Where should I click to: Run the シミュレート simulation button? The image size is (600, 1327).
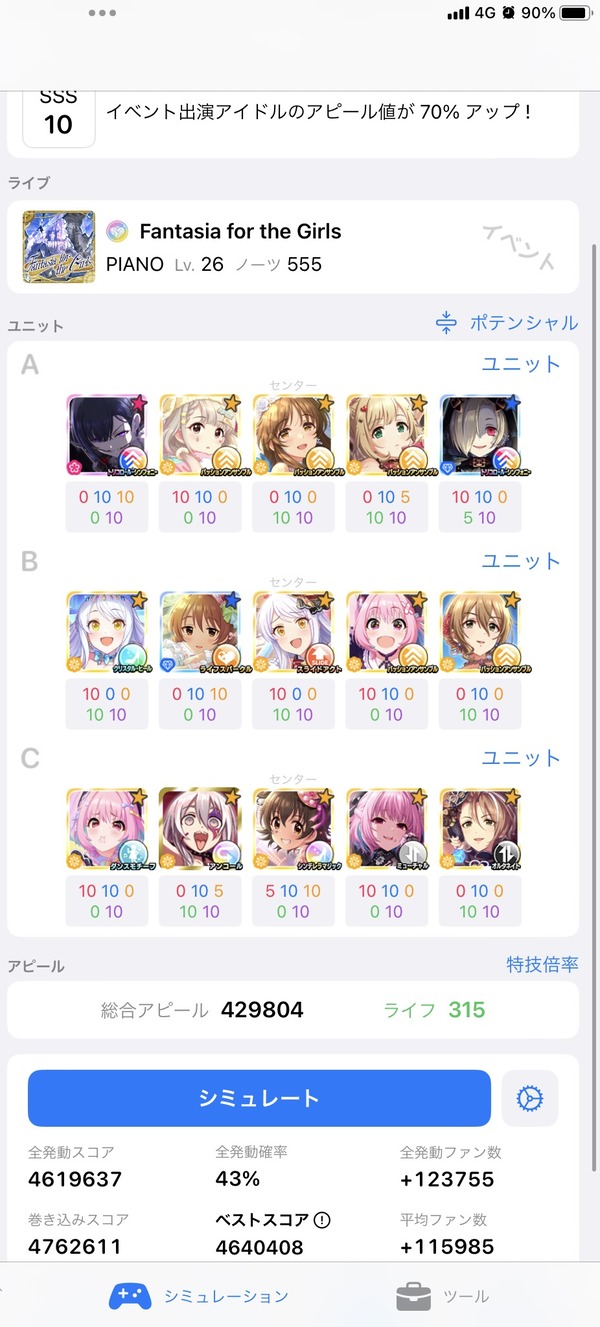(259, 1098)
